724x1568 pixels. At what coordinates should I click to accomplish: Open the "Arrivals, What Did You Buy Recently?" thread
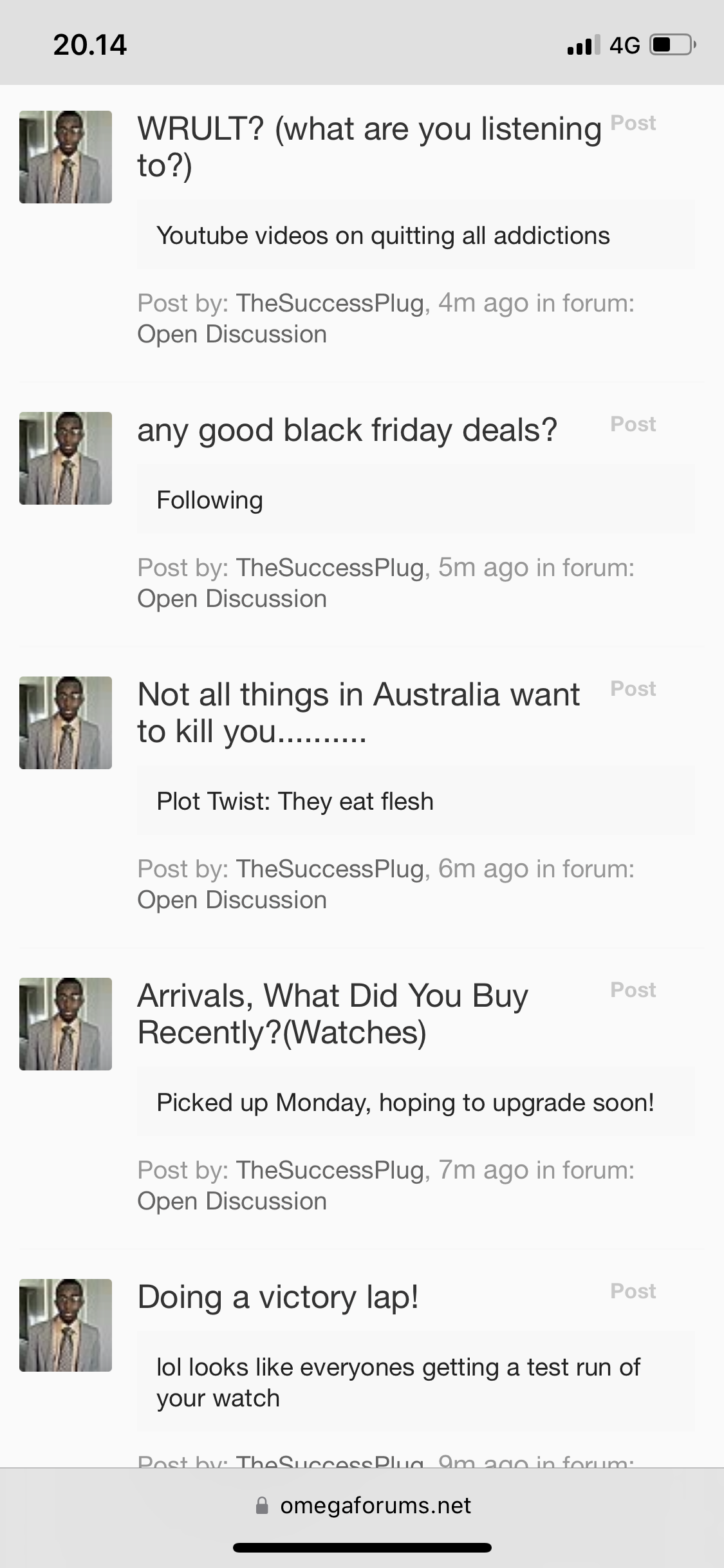333,1014
